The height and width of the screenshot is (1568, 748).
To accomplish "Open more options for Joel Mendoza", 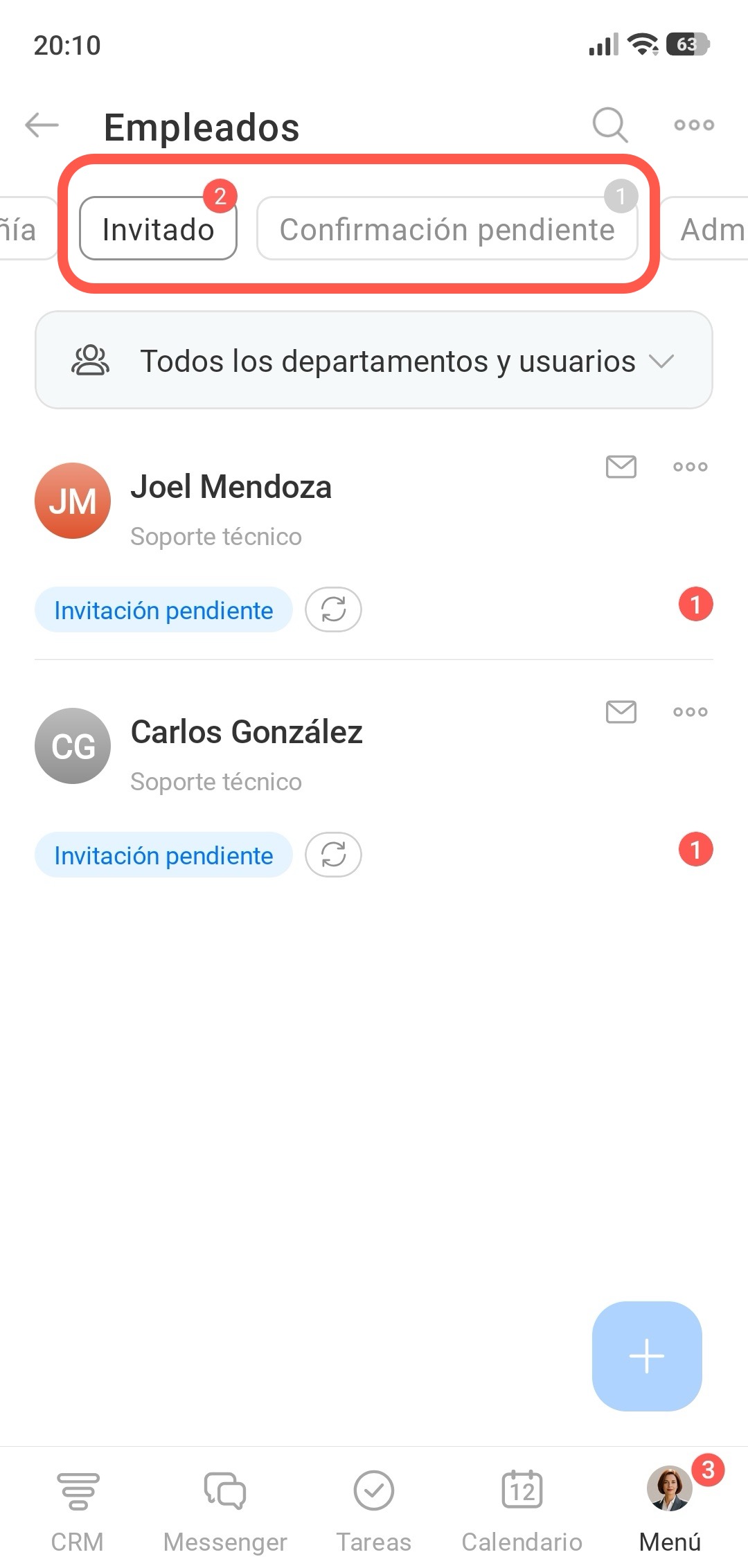I will pos(691,467).
